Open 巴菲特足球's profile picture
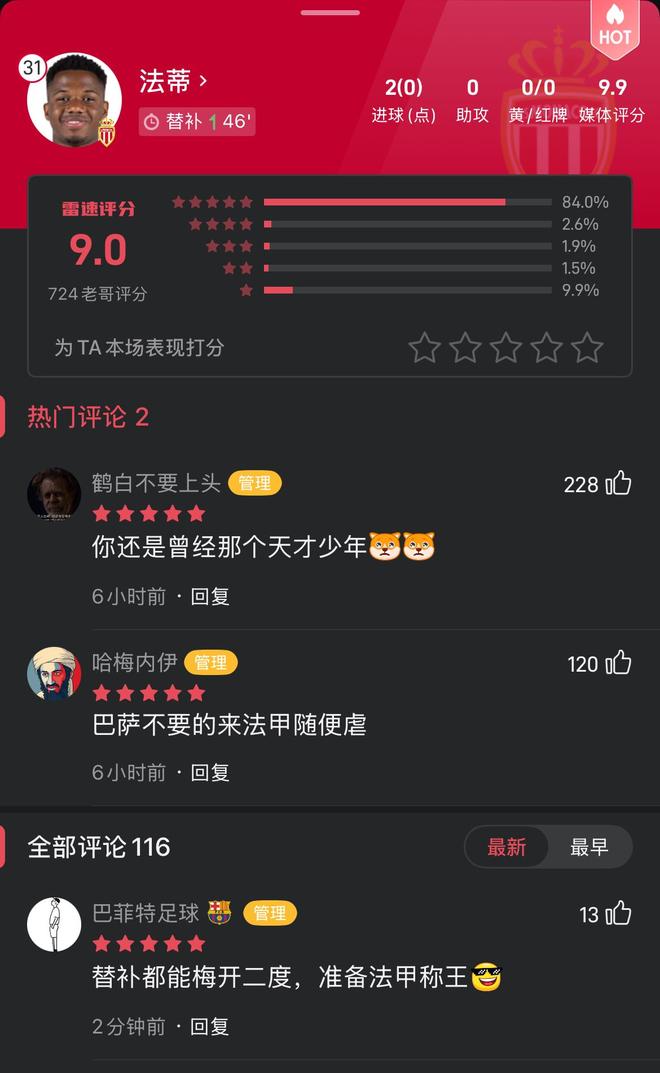 (x=54, y=924)
